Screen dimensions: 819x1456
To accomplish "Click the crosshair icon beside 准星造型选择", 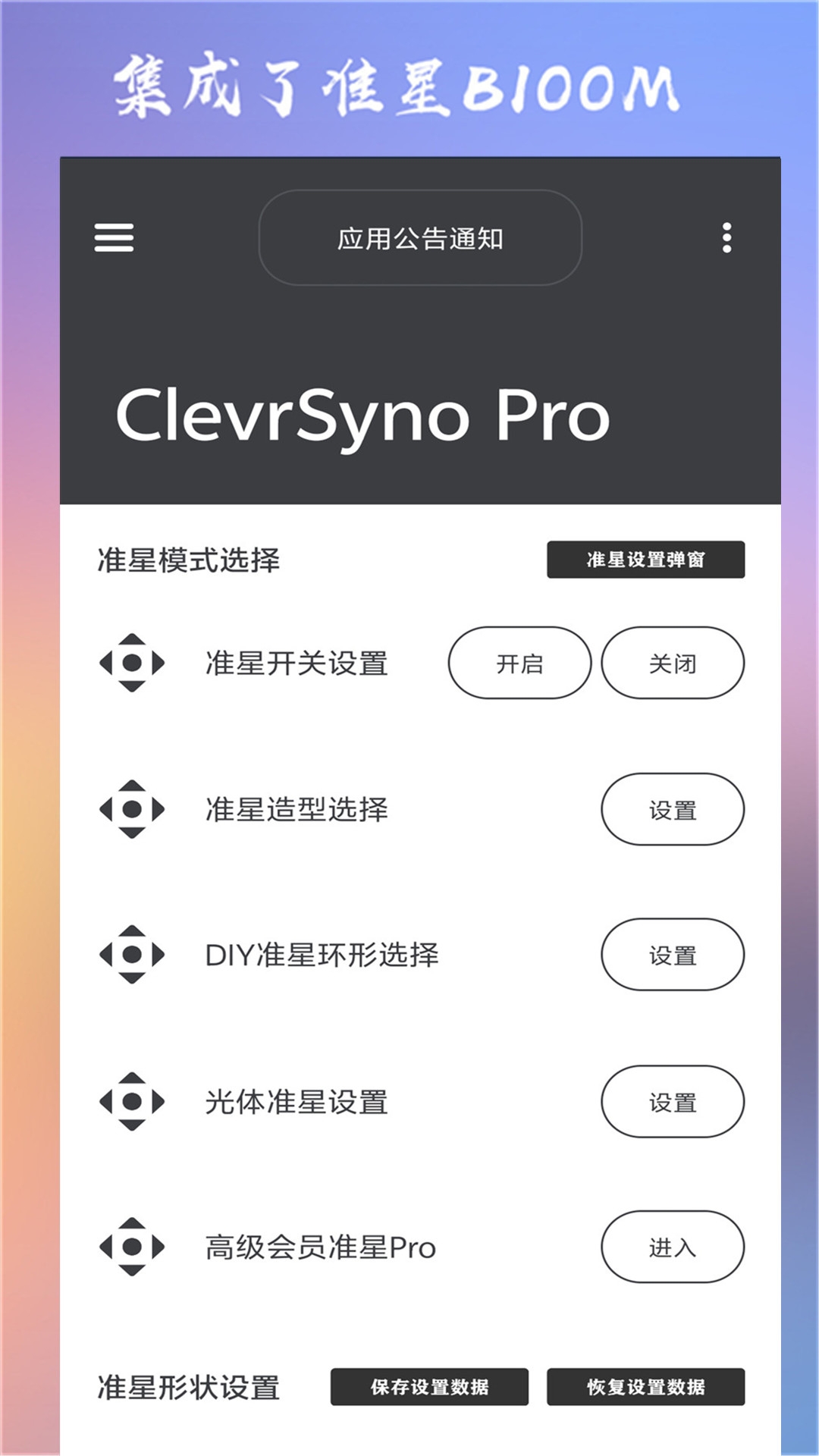I will (130, 809).
